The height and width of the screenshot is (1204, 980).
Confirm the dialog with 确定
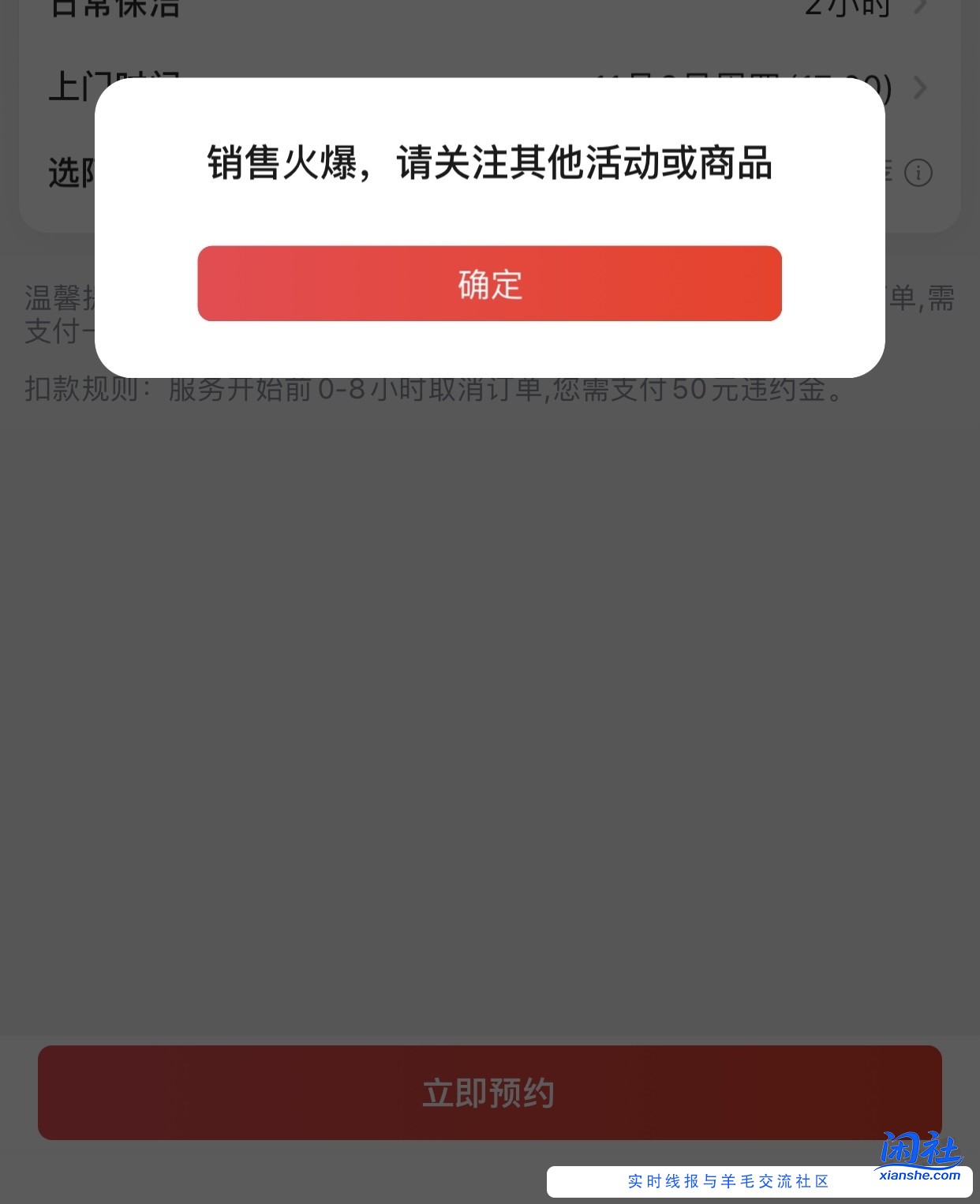coord(489,284)
